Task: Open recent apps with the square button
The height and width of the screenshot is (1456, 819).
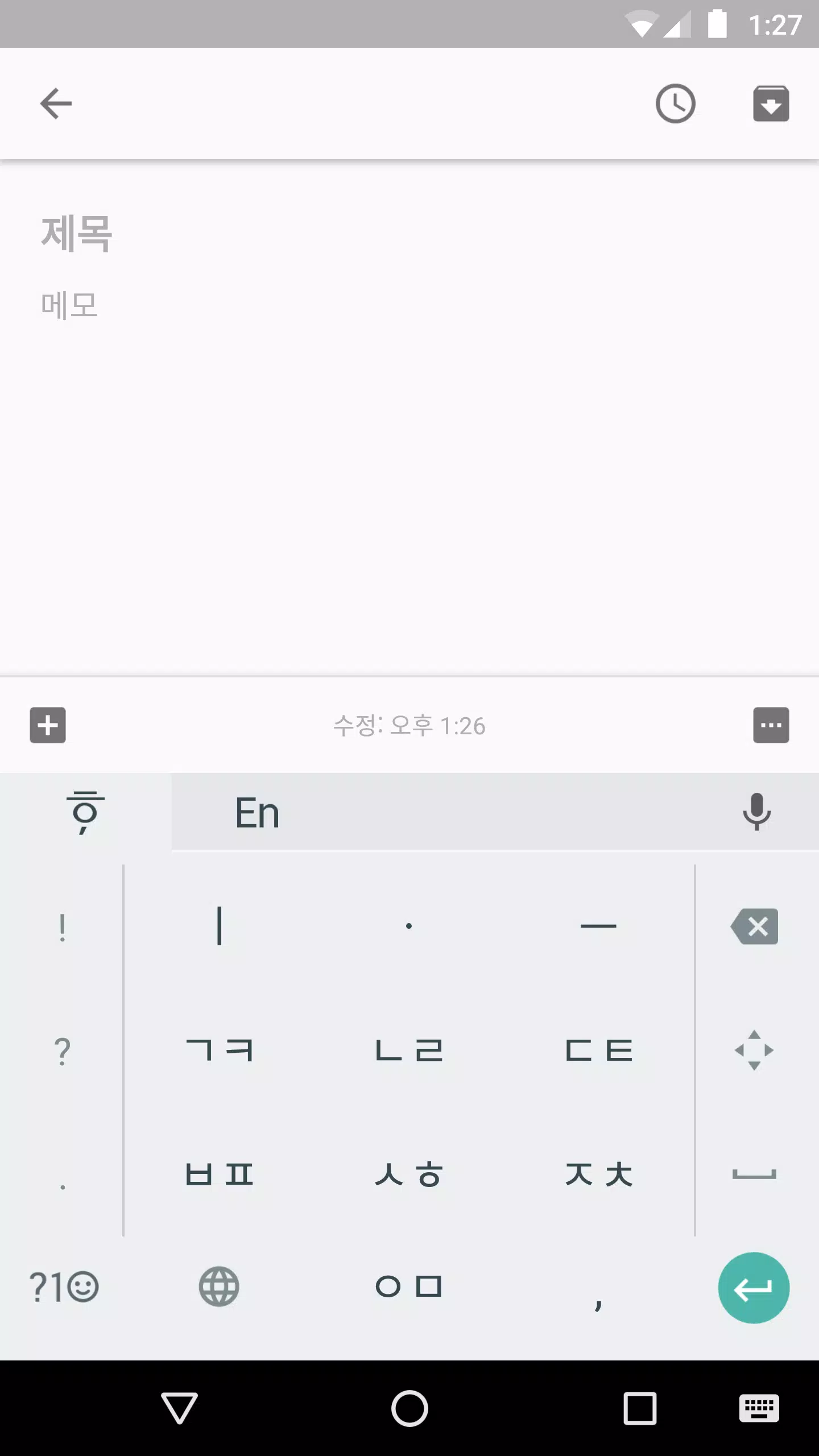Action: click(x=640, y=1408)
